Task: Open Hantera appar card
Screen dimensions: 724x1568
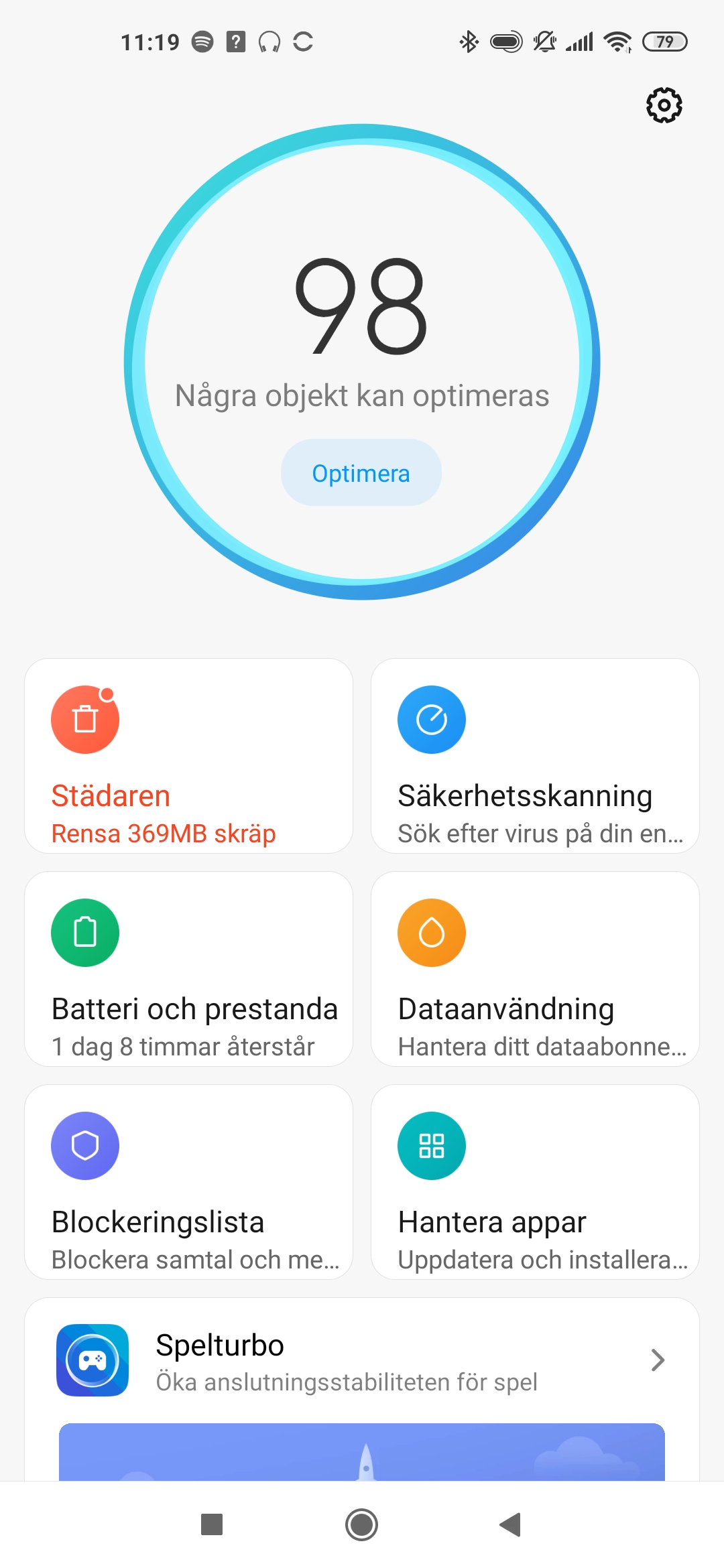Action: click(535, 1182)
